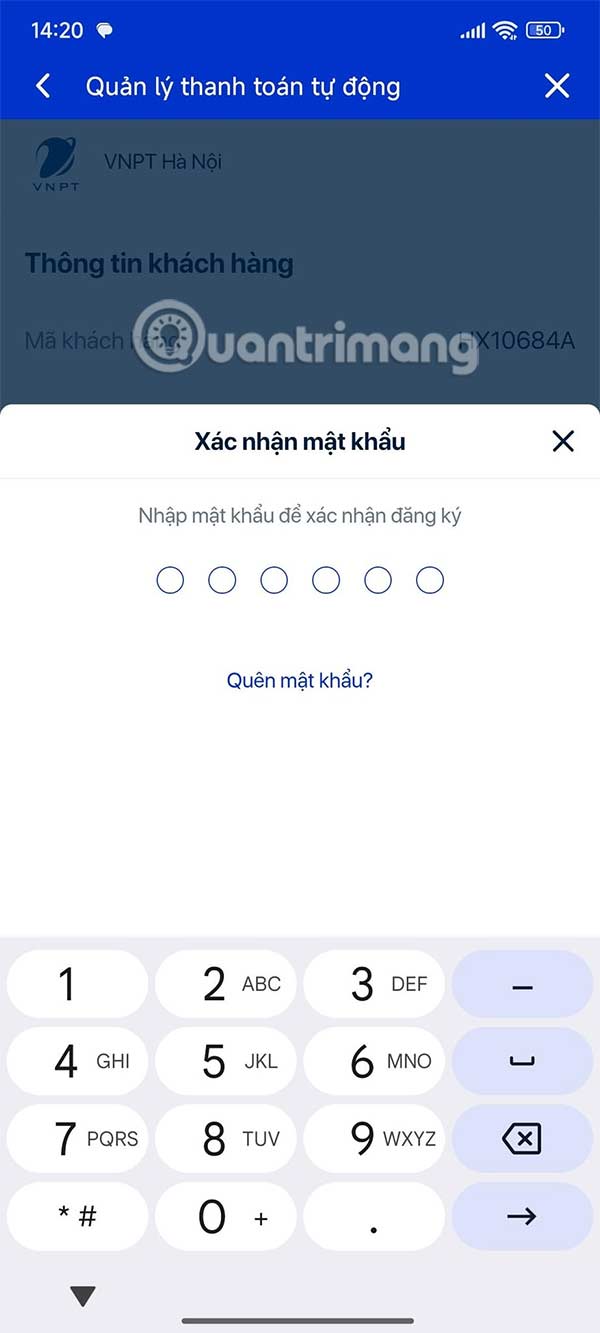Delete the last digit with backspace
This screenshot has height=1333, width=600.
(522, 1138)
